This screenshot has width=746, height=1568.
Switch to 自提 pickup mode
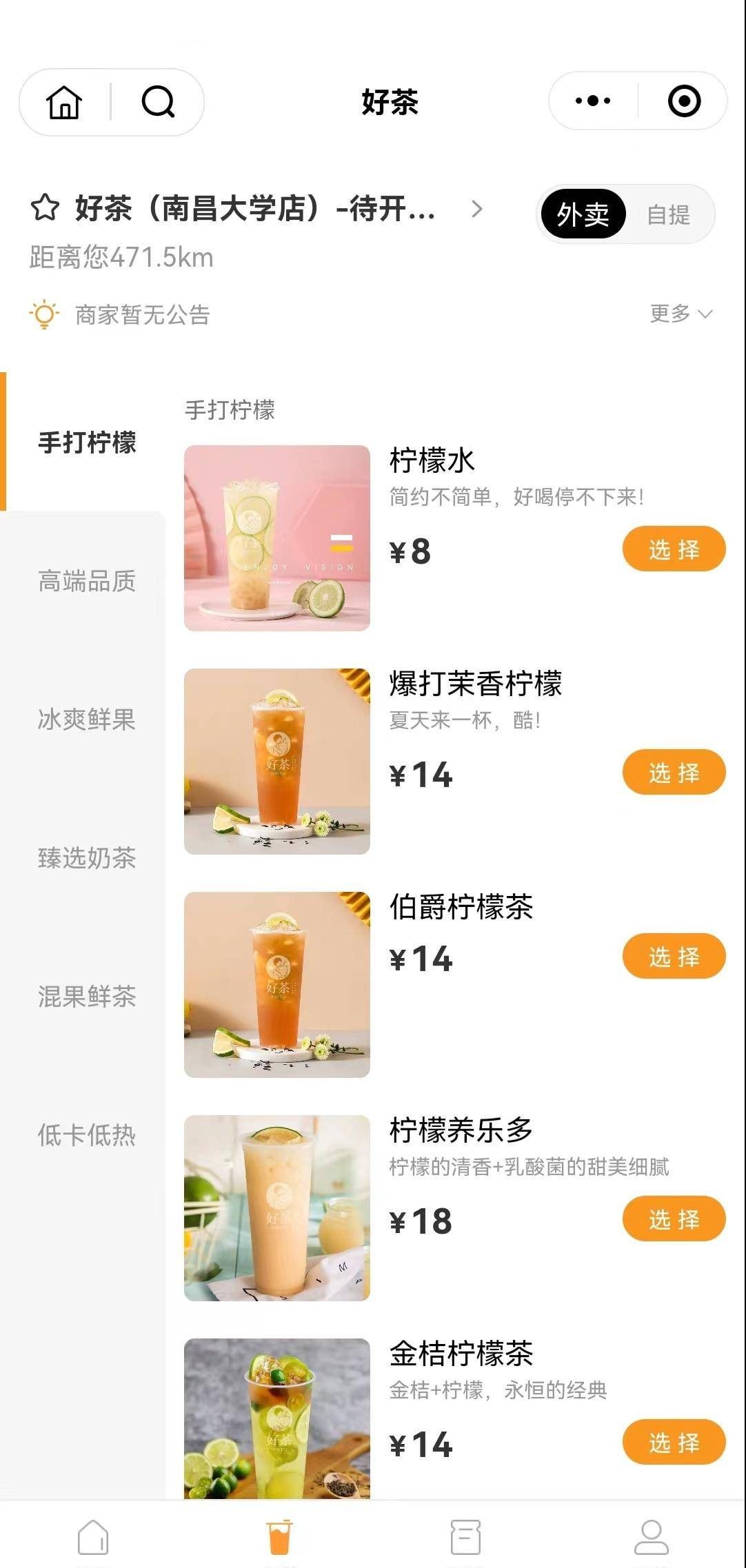click(668, 214)
